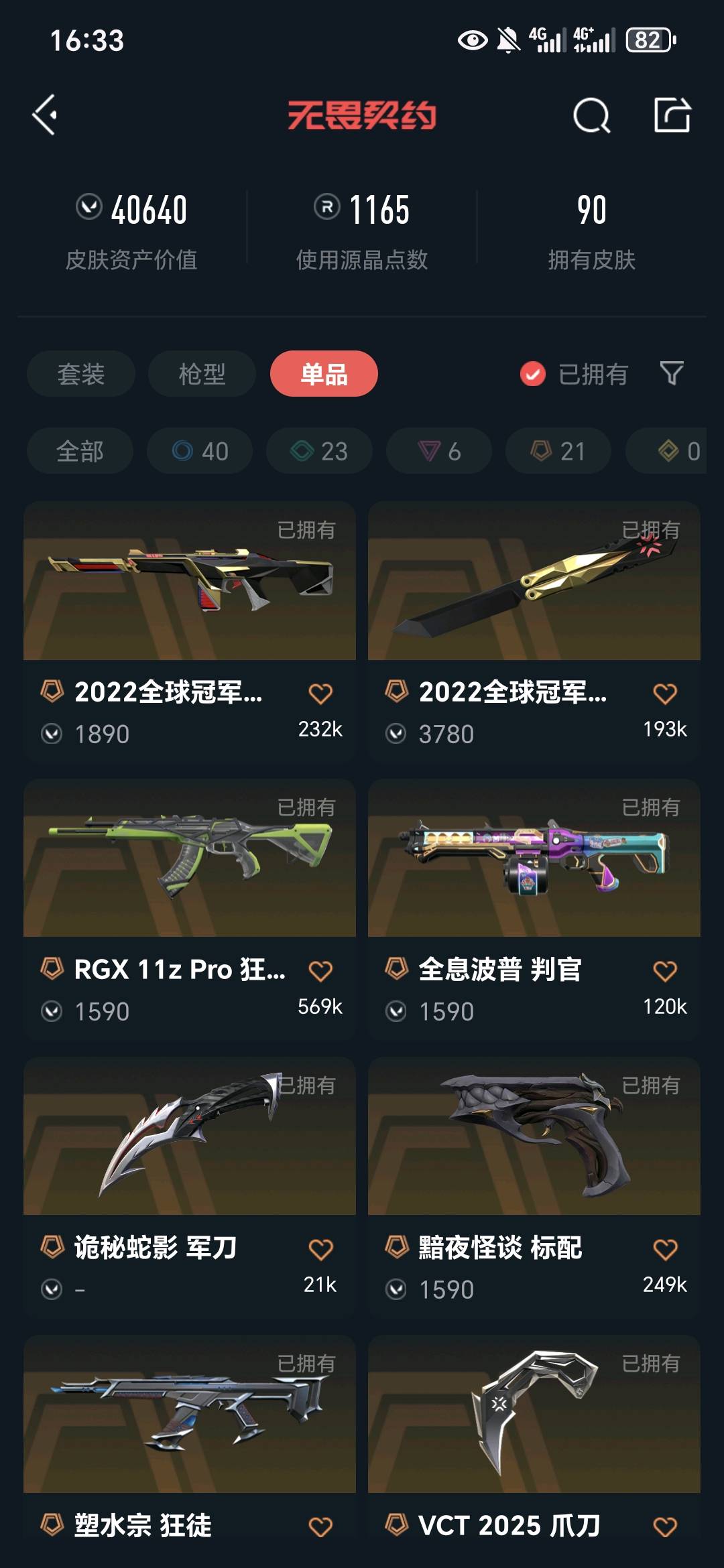Open the funnel filter icon
This screenshot has height=1568, width=724.
coord(672,373)
